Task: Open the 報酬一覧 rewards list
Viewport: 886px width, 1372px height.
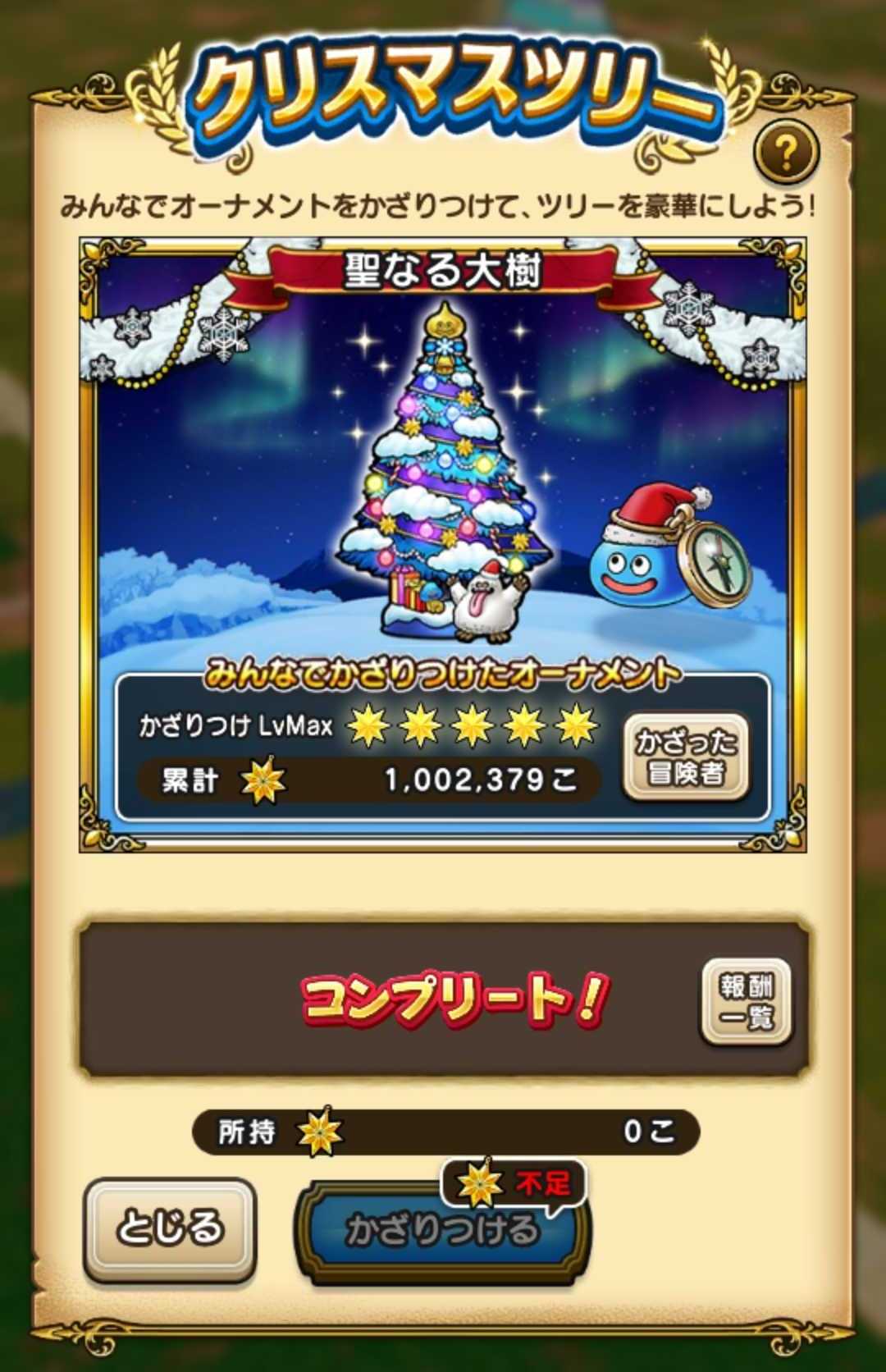Action: (746, 1001)
